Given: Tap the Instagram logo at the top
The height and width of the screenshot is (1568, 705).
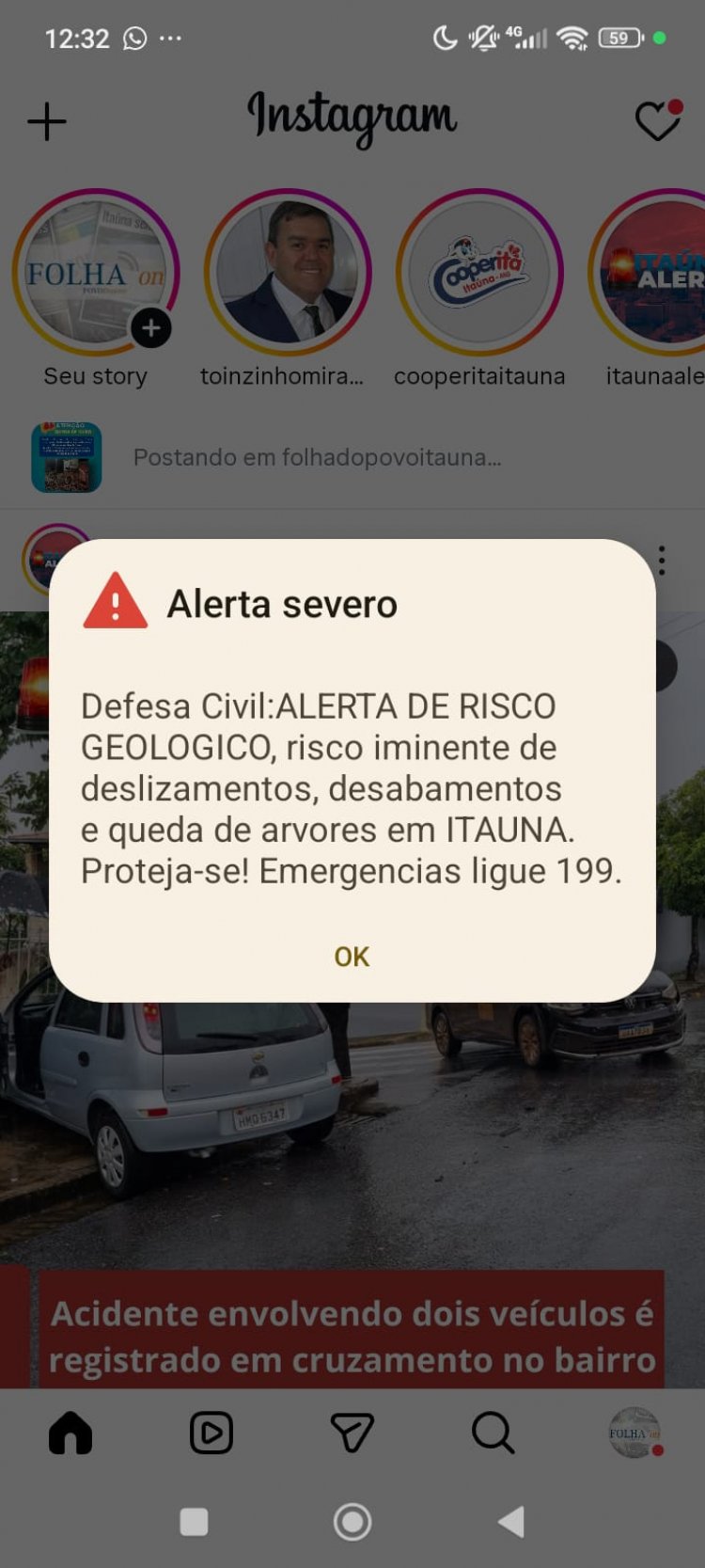Looking at the screenshot, I should (x=352, y=118).
